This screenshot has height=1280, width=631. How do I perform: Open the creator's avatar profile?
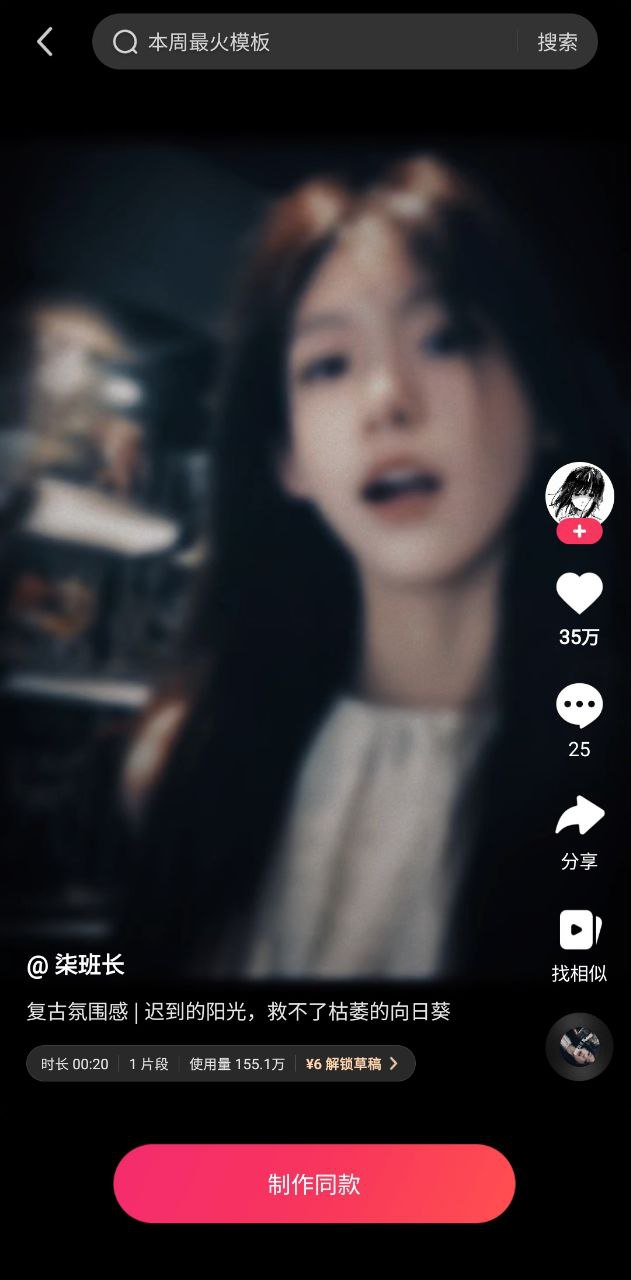coord(579,494)
